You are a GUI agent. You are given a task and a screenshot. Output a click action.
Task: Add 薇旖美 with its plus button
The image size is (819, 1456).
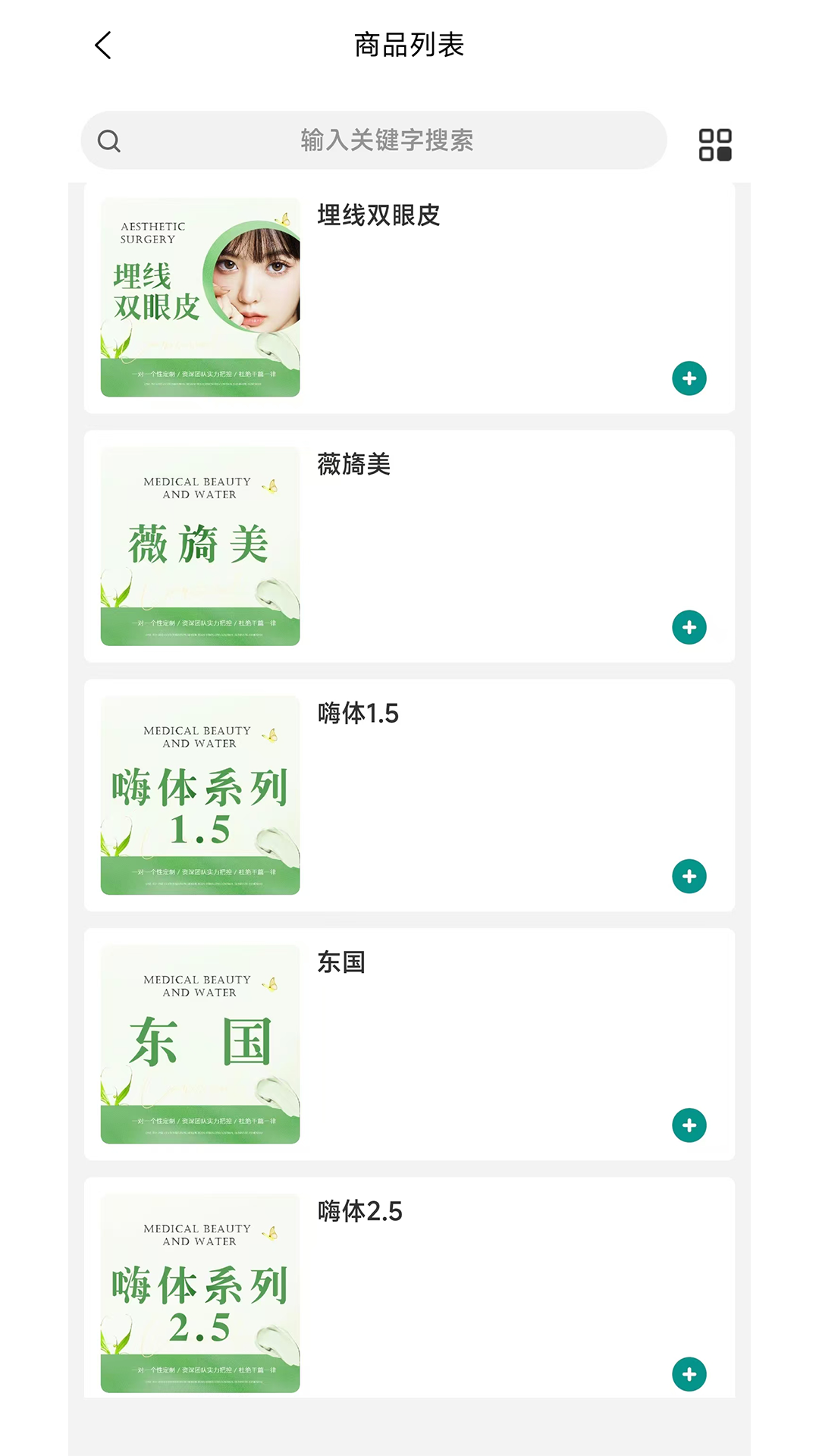[689, 627]
